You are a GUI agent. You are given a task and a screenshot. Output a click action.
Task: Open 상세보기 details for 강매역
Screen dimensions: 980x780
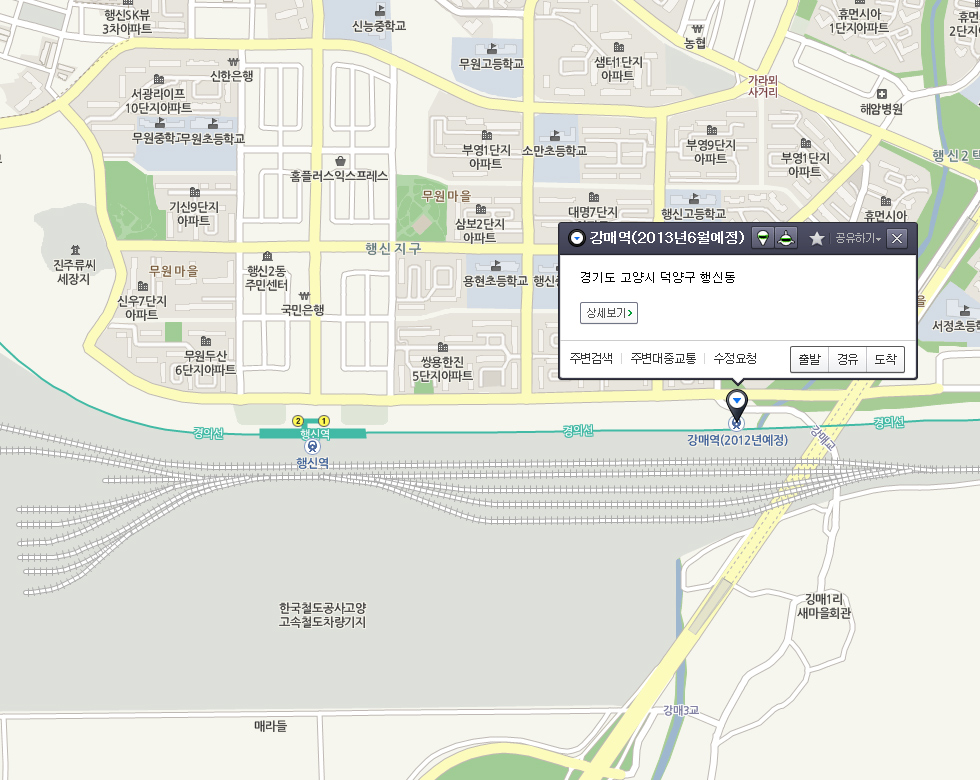(x=609, y=313)
